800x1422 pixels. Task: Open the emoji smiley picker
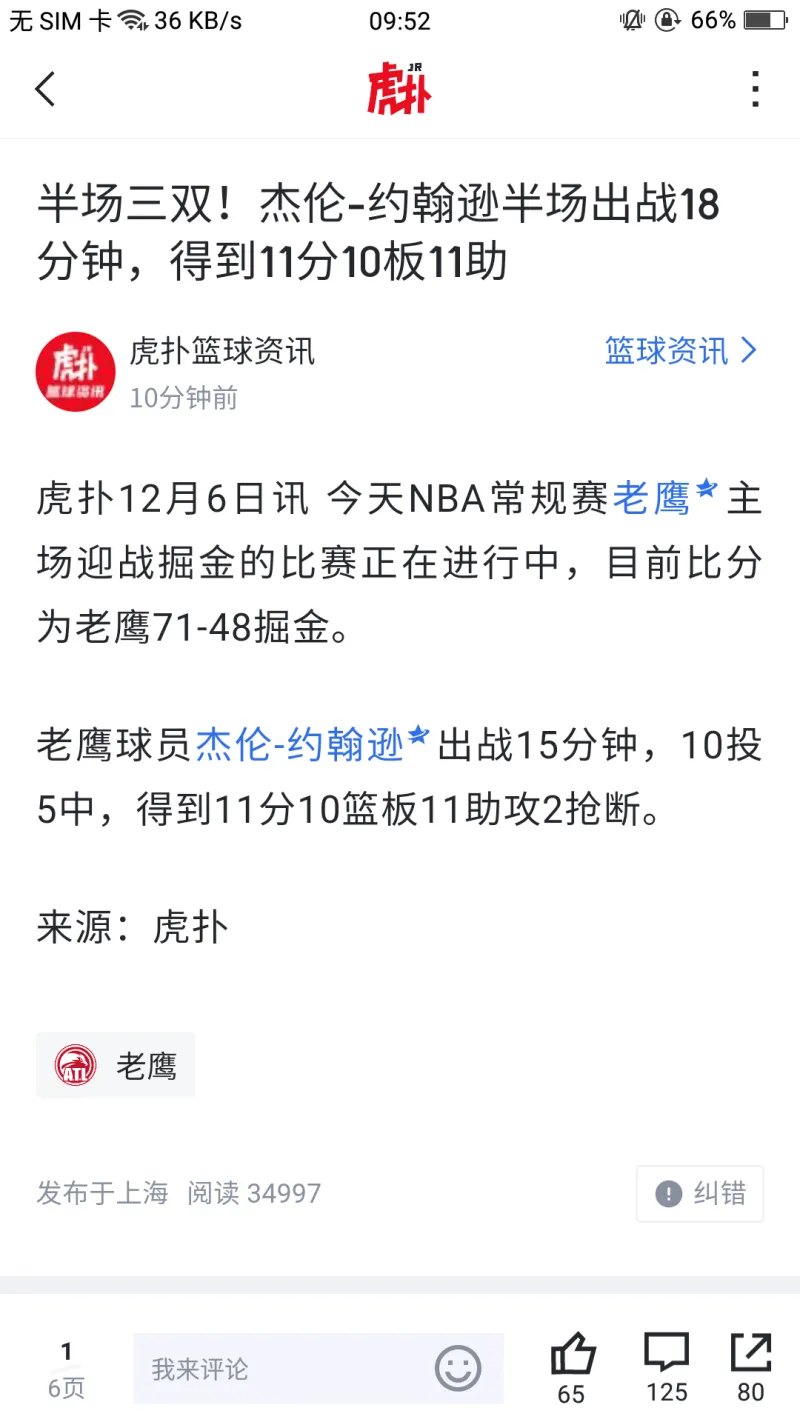pos(458,1368)
